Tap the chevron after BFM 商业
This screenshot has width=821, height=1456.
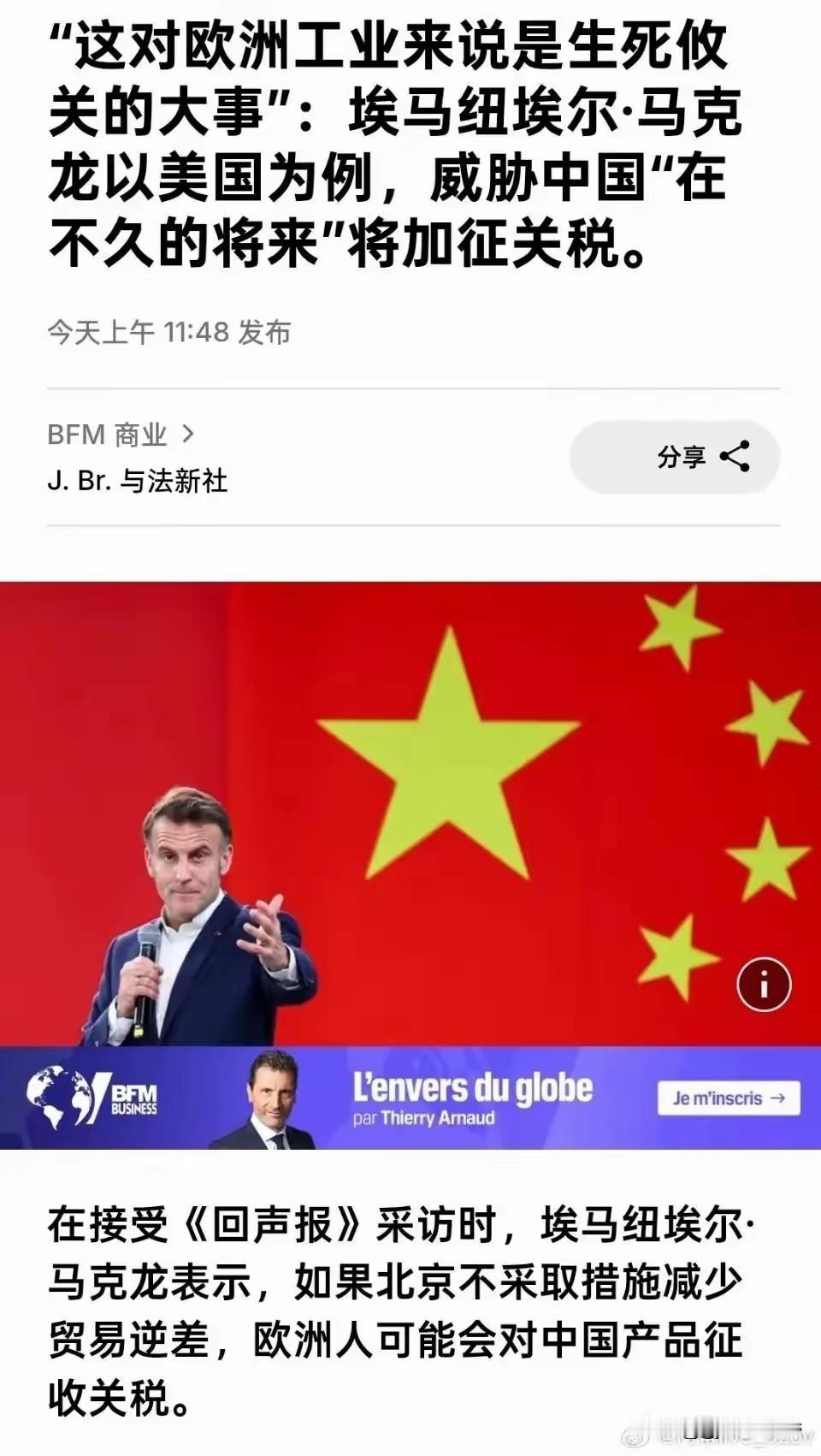(189, 434)
